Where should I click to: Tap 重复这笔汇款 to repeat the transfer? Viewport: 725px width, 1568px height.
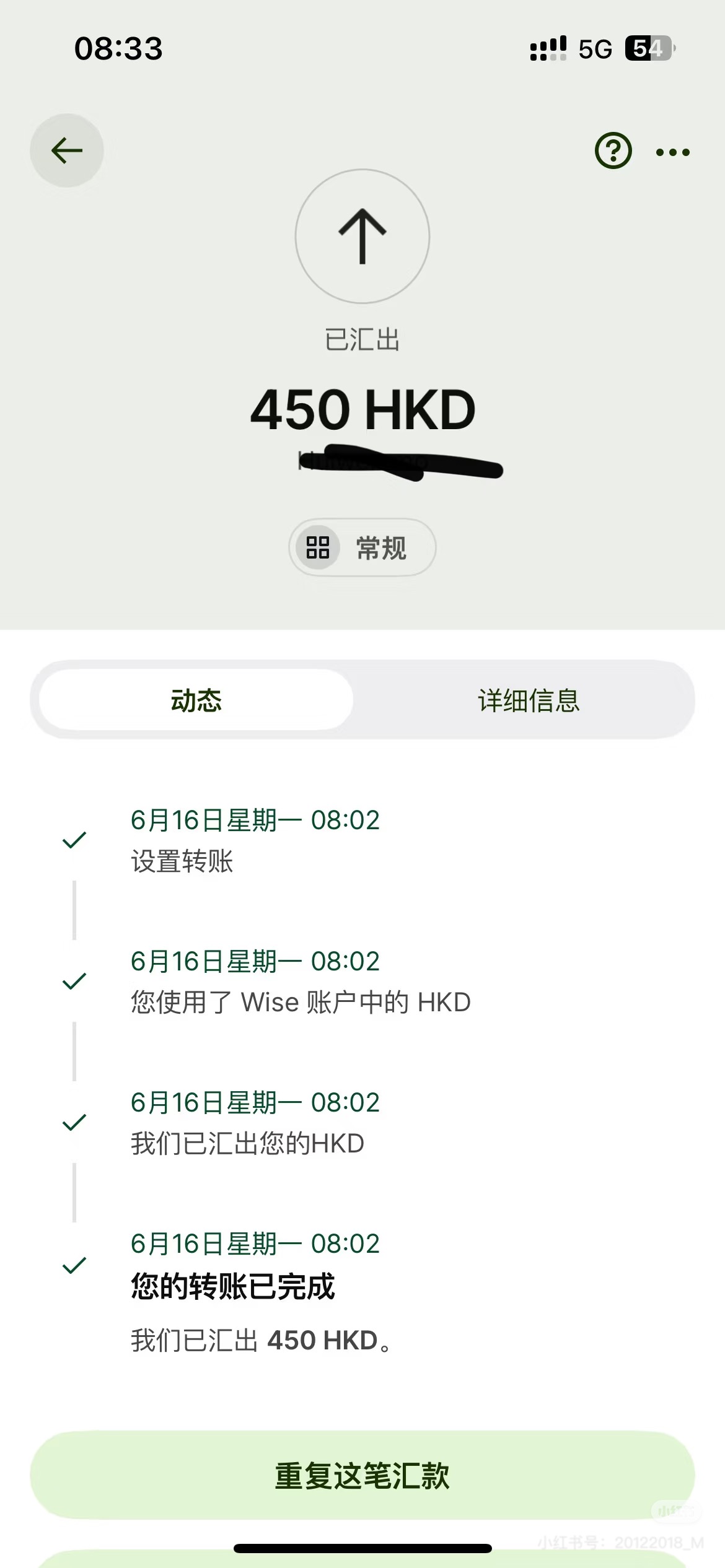click(362, 1475)
